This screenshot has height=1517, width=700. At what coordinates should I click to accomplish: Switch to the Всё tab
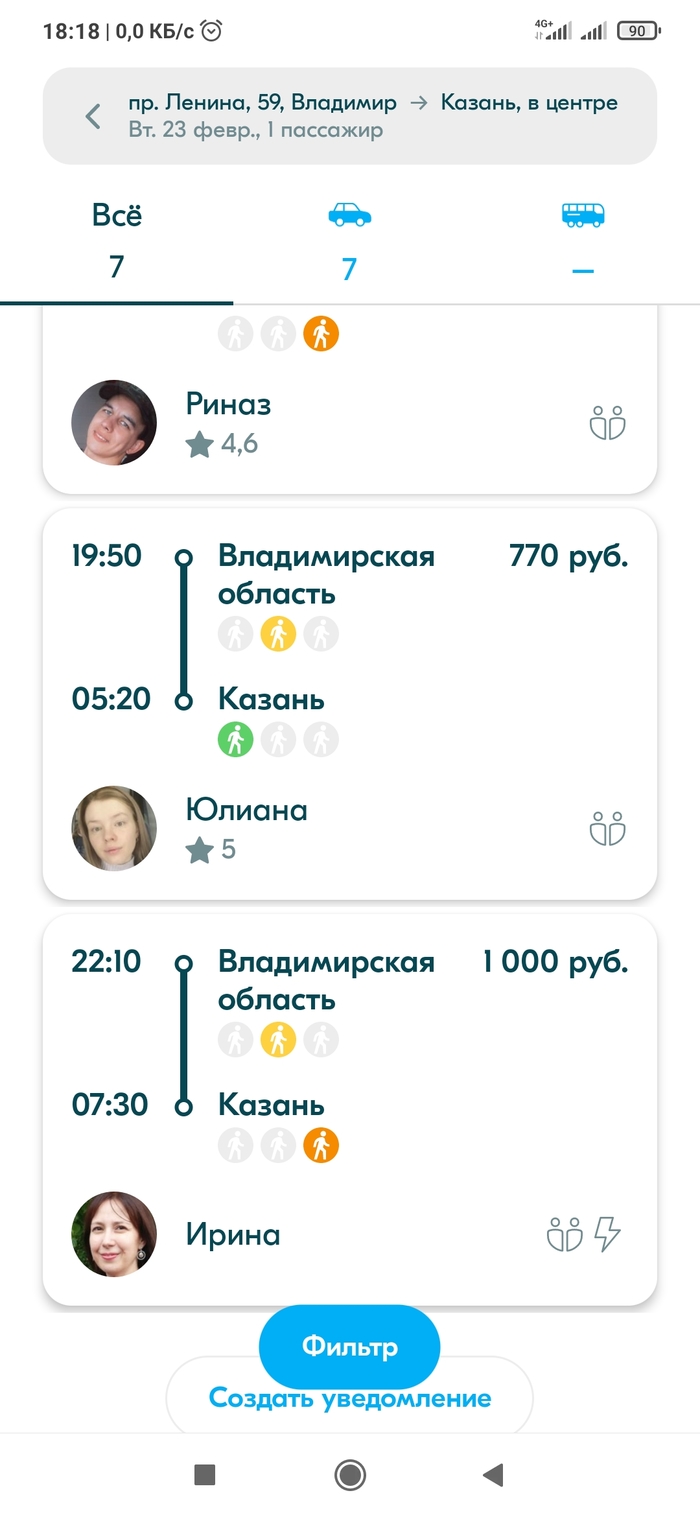(117, 240)
